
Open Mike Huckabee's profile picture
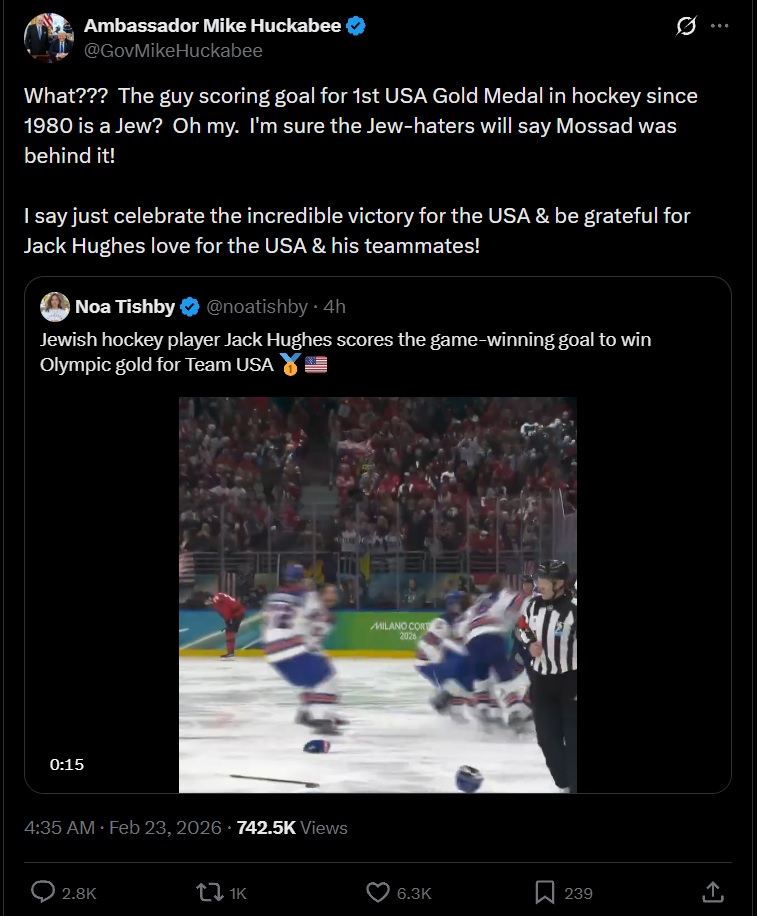click(x=48, y=38)
